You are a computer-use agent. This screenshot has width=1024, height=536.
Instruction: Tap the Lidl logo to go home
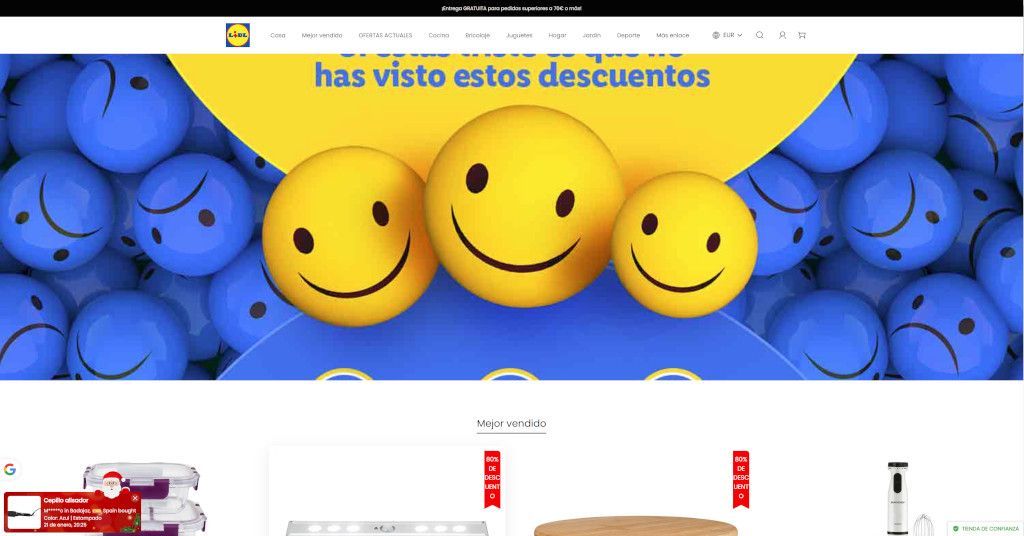[238, 35]
